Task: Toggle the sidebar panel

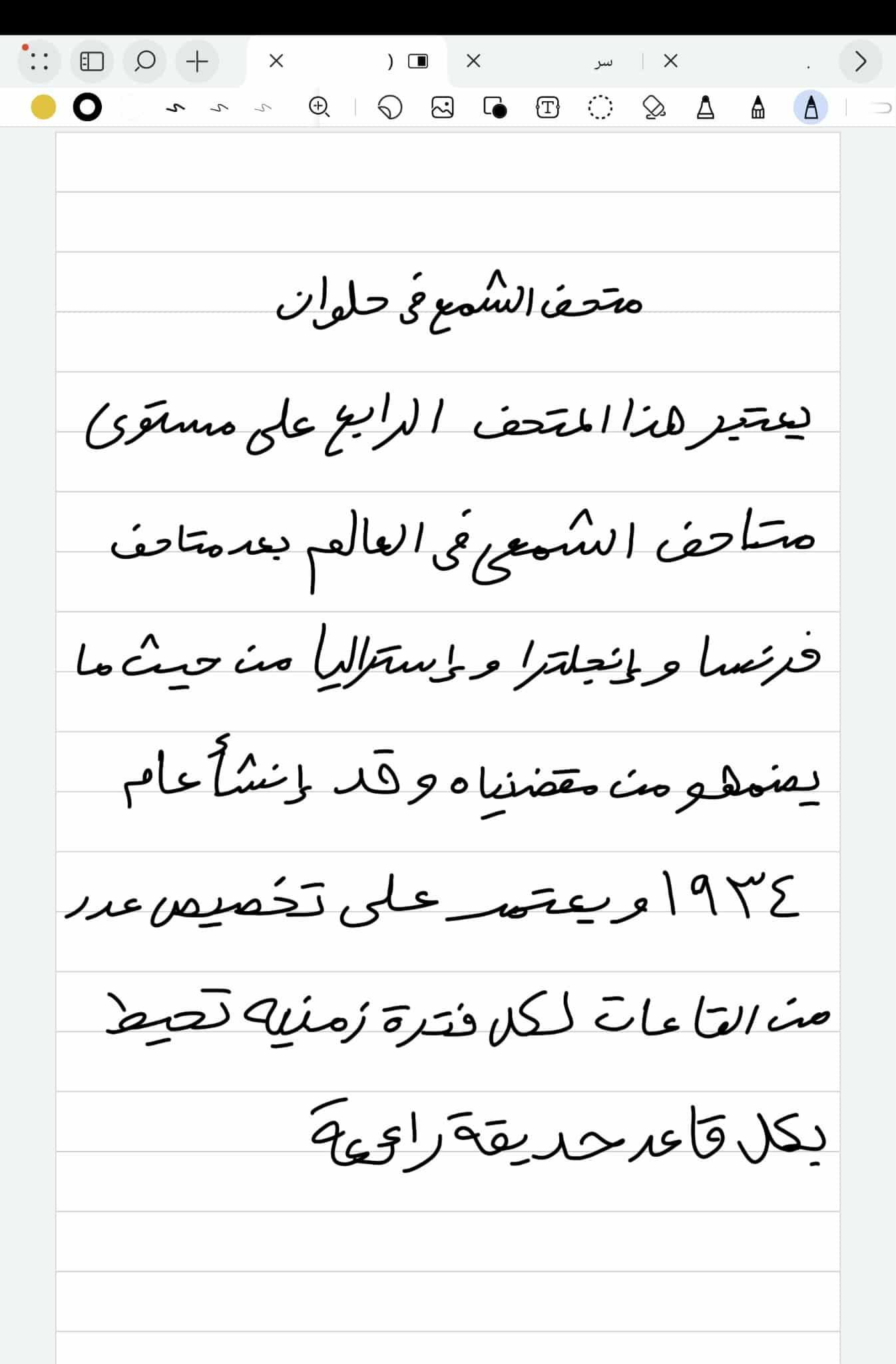Action: tap(92, 61)
